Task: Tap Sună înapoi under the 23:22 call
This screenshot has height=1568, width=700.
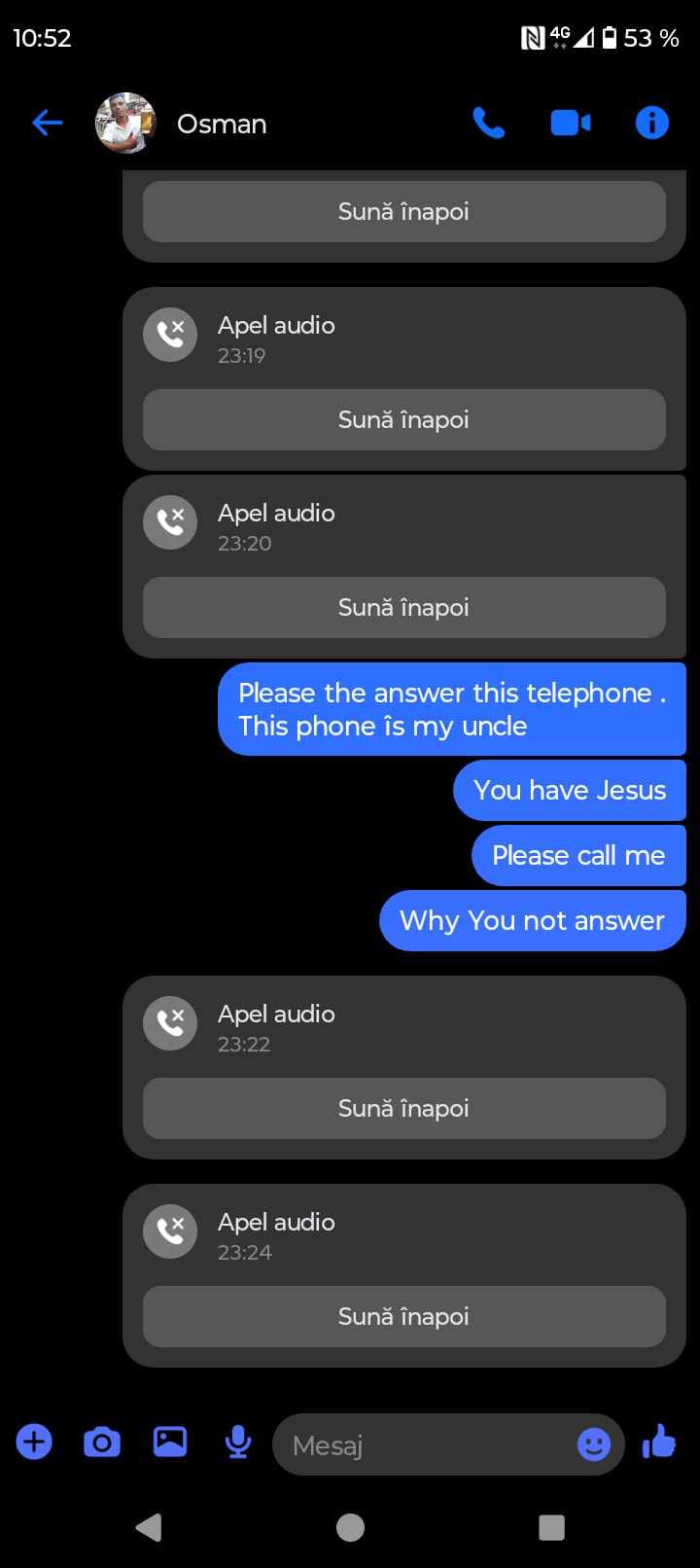Action: click(403, 1109)
